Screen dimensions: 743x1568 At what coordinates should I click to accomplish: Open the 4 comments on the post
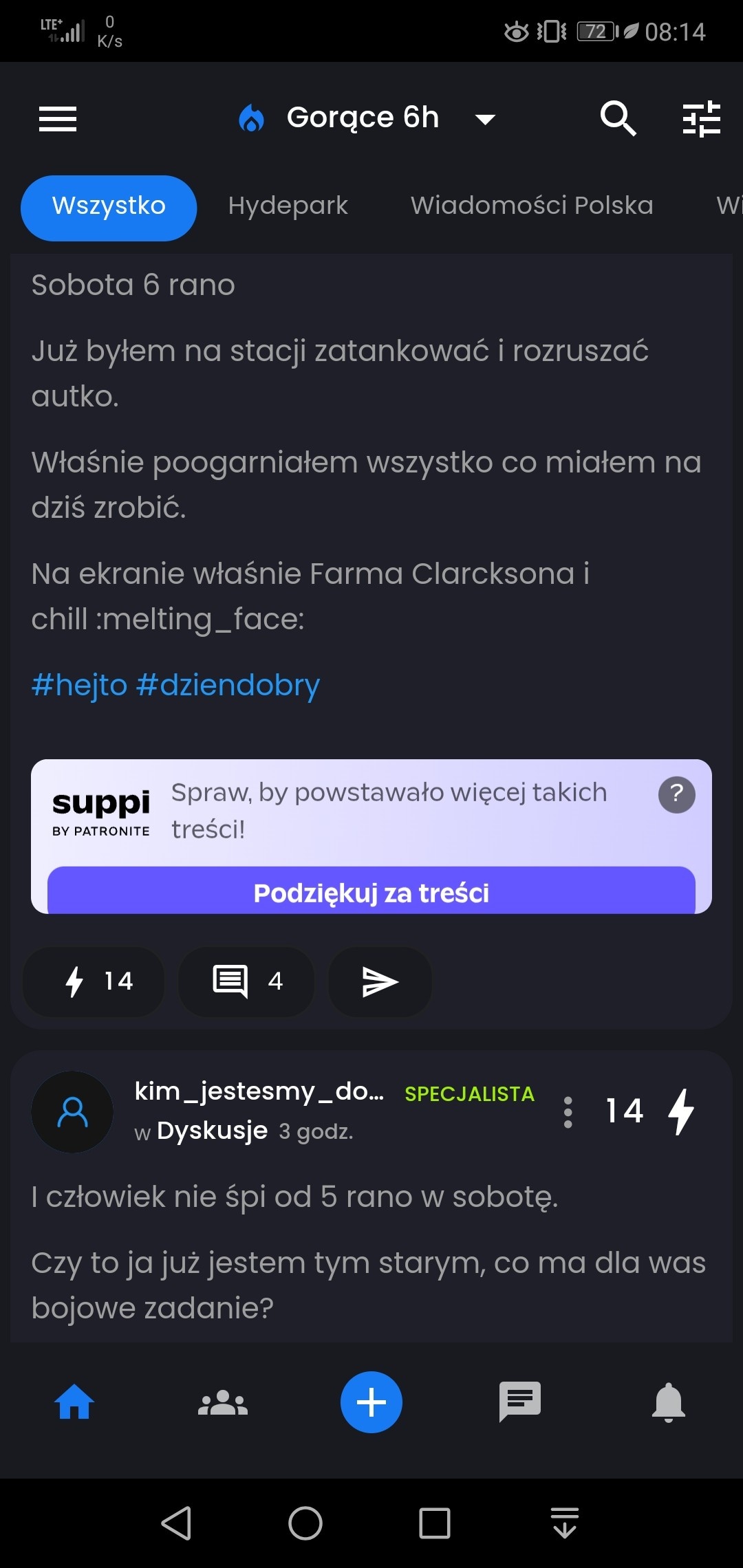coord(246,981)
